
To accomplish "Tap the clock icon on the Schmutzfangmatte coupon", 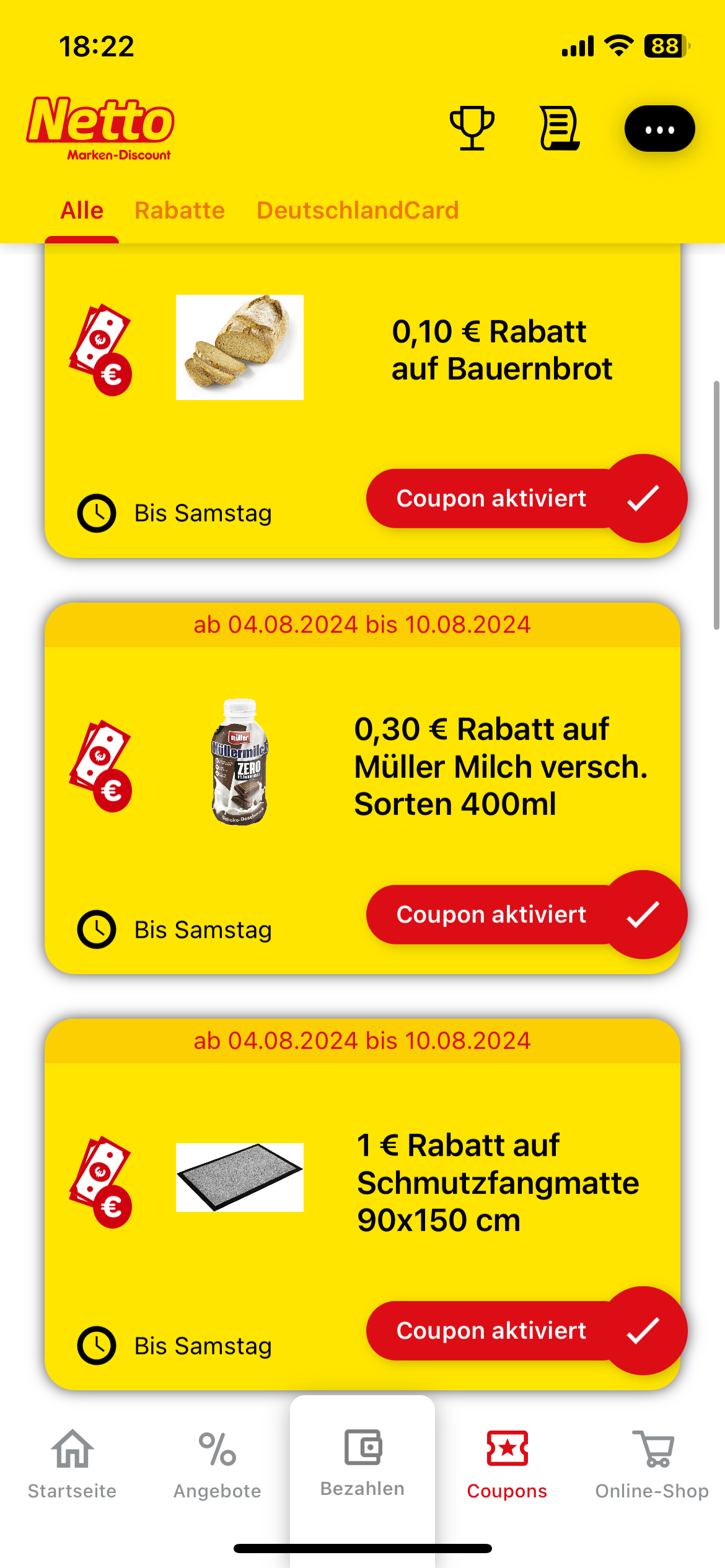I will pos(97,1345).
